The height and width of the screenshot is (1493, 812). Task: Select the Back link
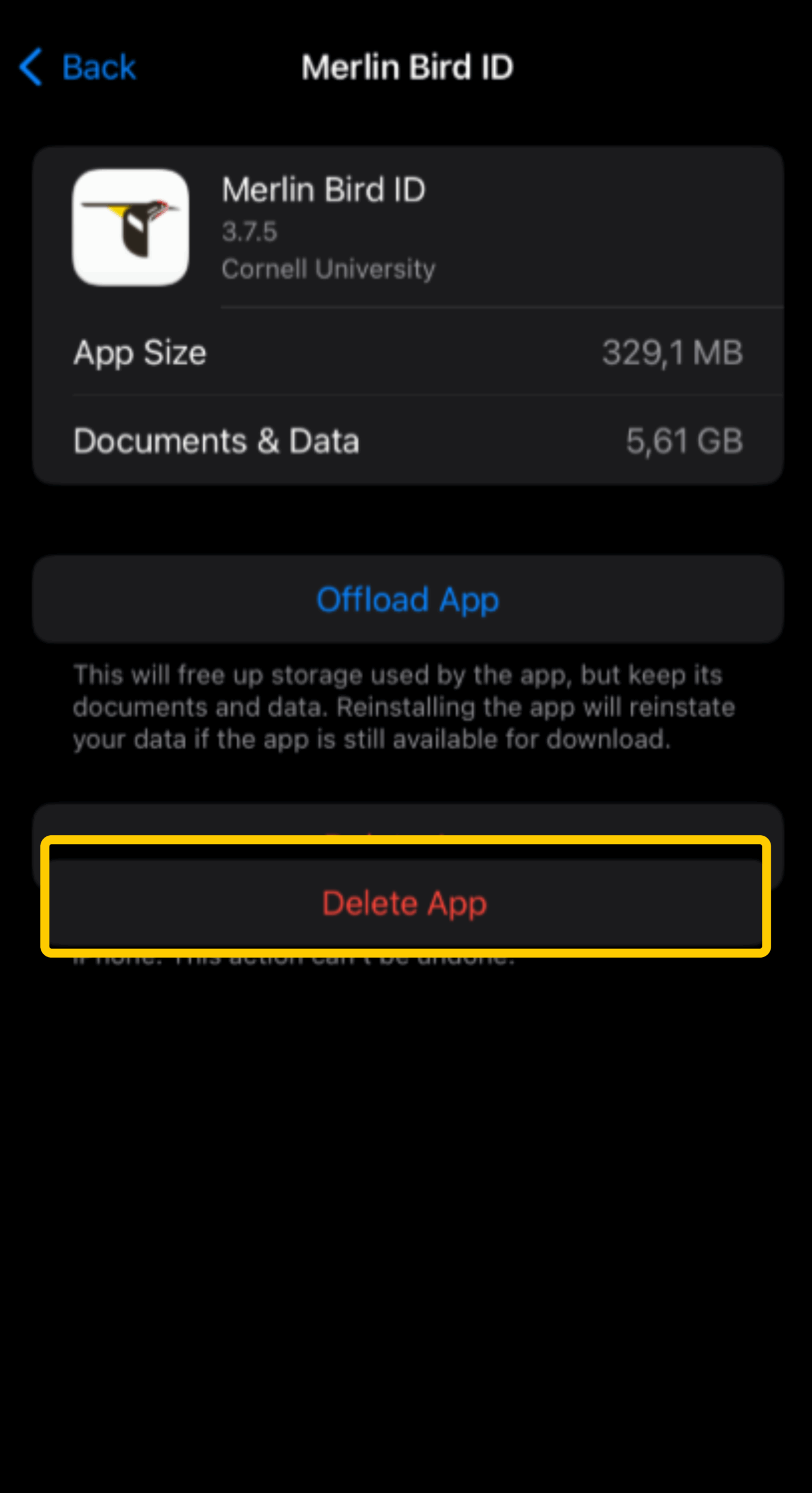pyautogui.click(x=99, y=66)
